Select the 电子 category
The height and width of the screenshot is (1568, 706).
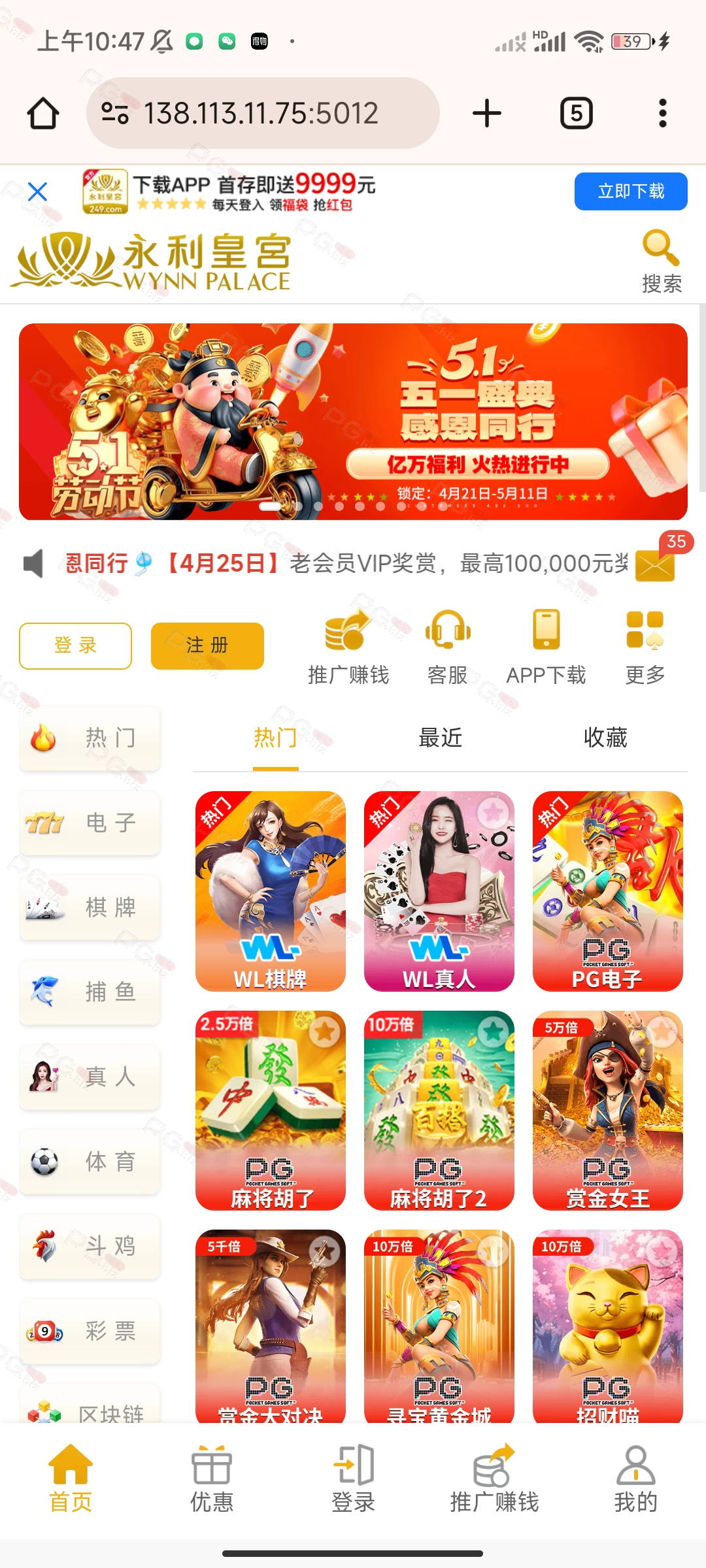[90, 823]
